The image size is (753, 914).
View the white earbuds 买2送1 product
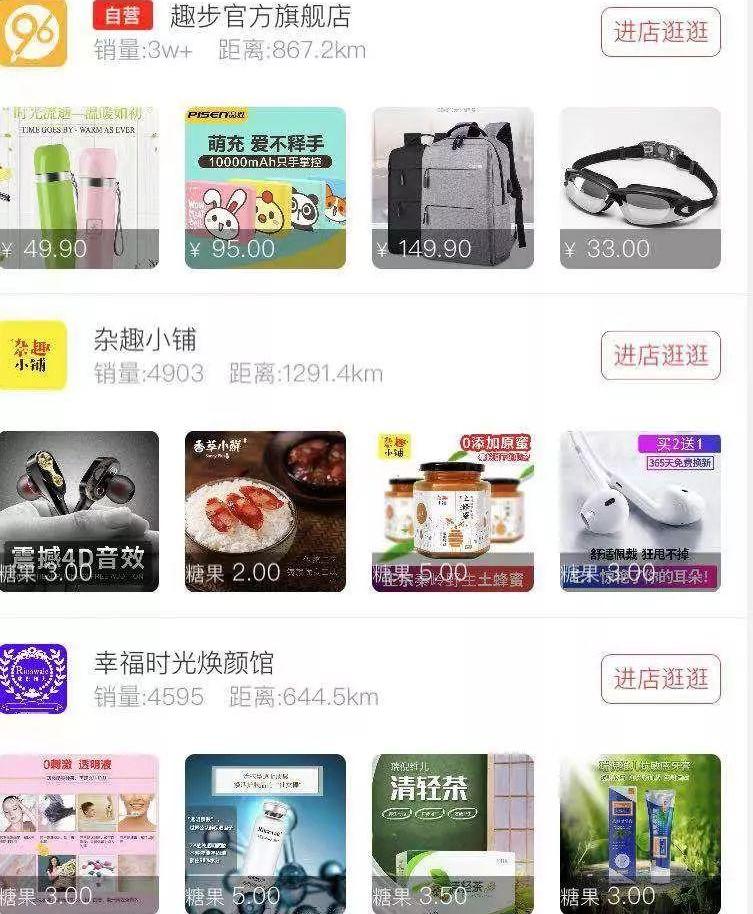coord(640,511)
